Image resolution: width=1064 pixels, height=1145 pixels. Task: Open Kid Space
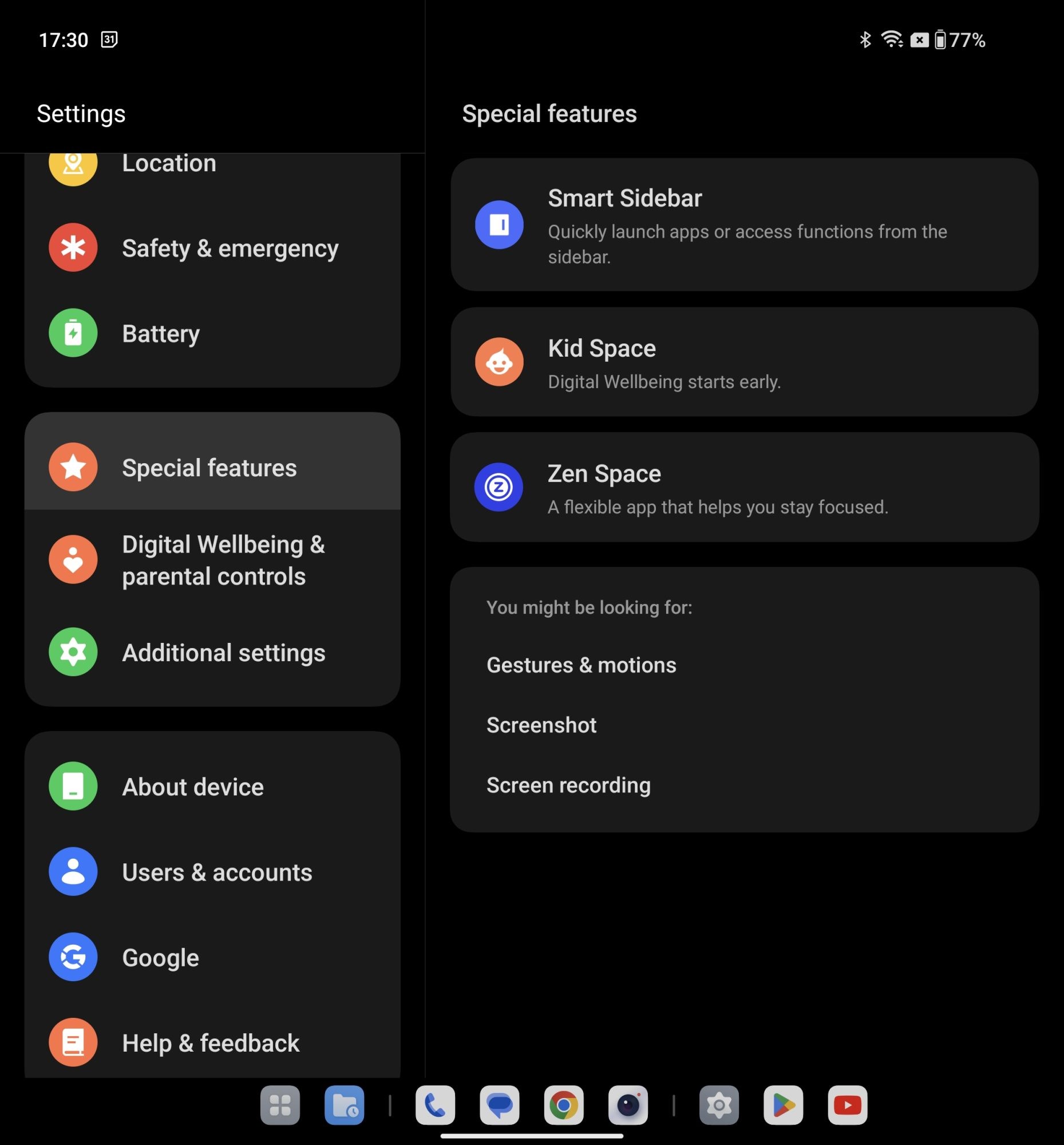click(x=744, y=362)
